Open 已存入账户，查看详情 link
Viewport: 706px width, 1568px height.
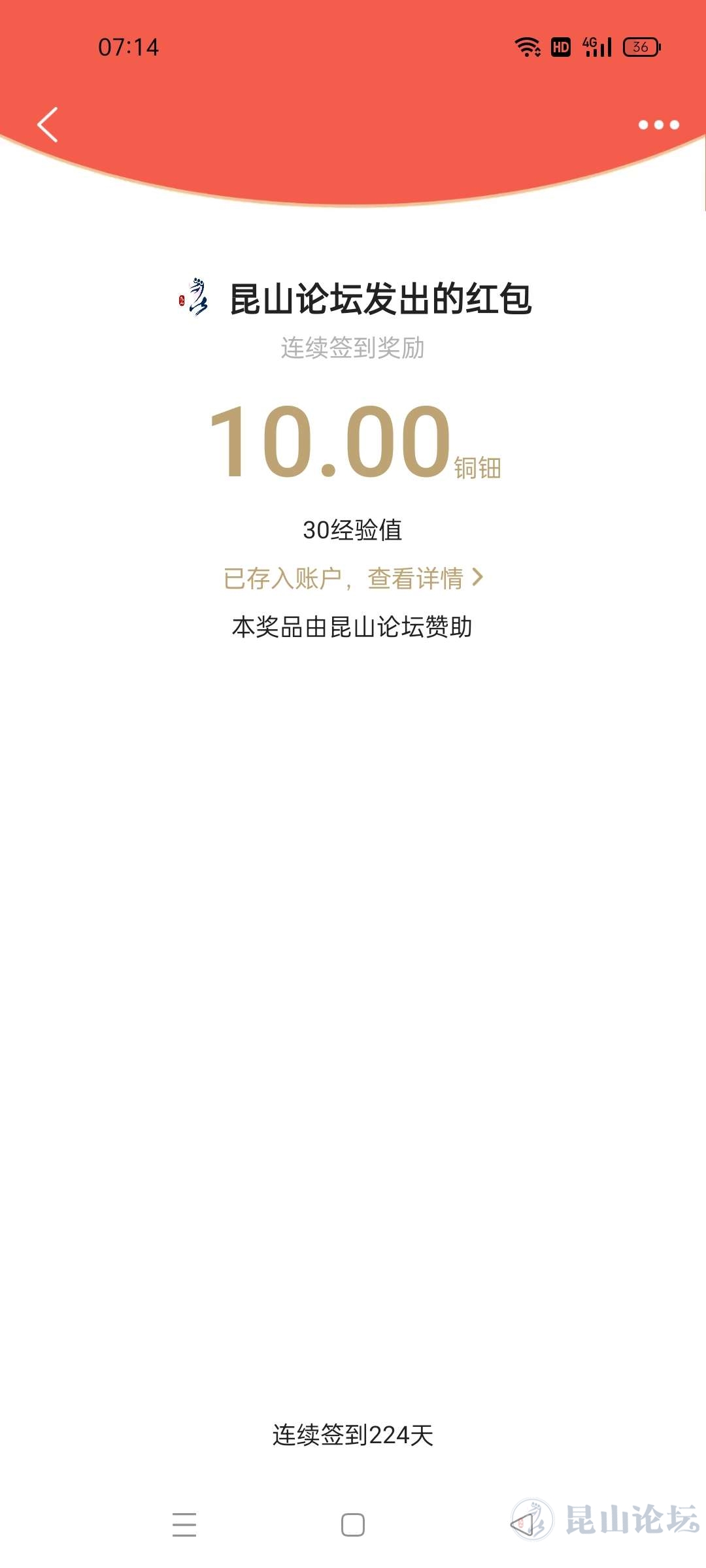[x=353, y=578]
